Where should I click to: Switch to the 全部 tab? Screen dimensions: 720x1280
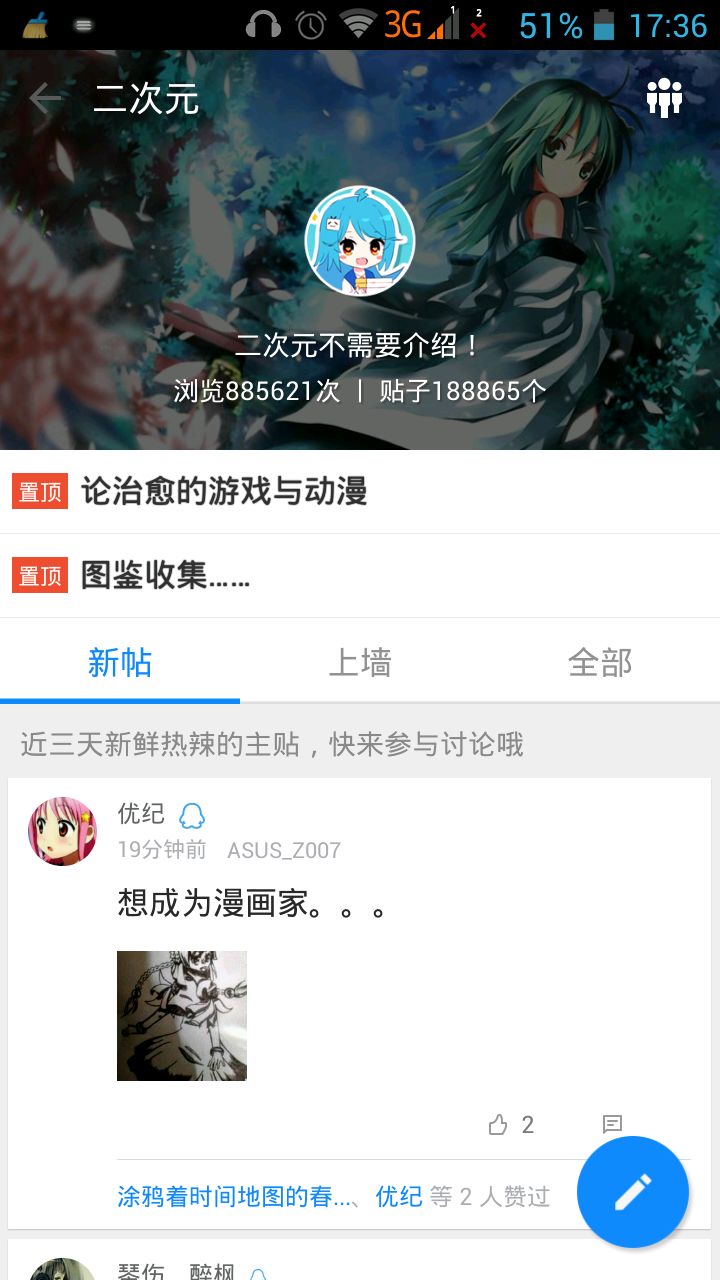pos(600,662)
